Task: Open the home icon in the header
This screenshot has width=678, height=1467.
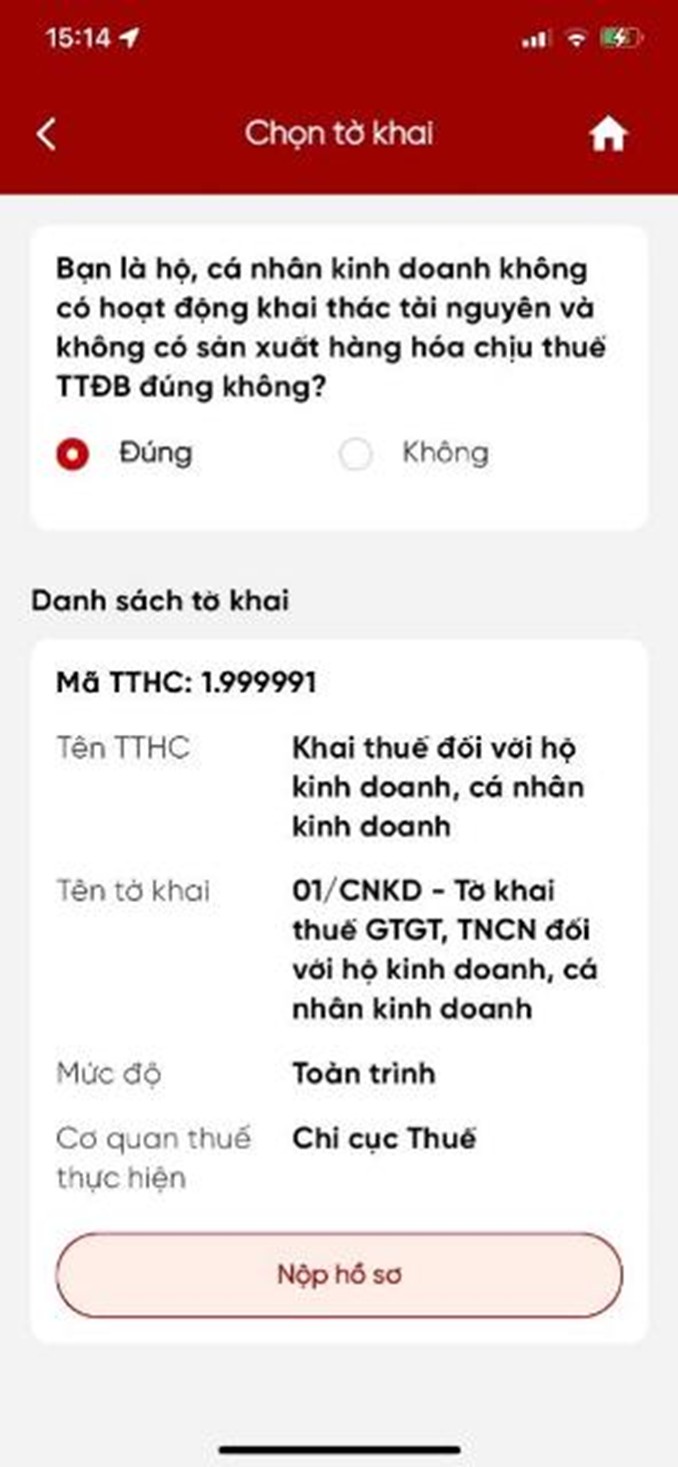Action: 607,134
